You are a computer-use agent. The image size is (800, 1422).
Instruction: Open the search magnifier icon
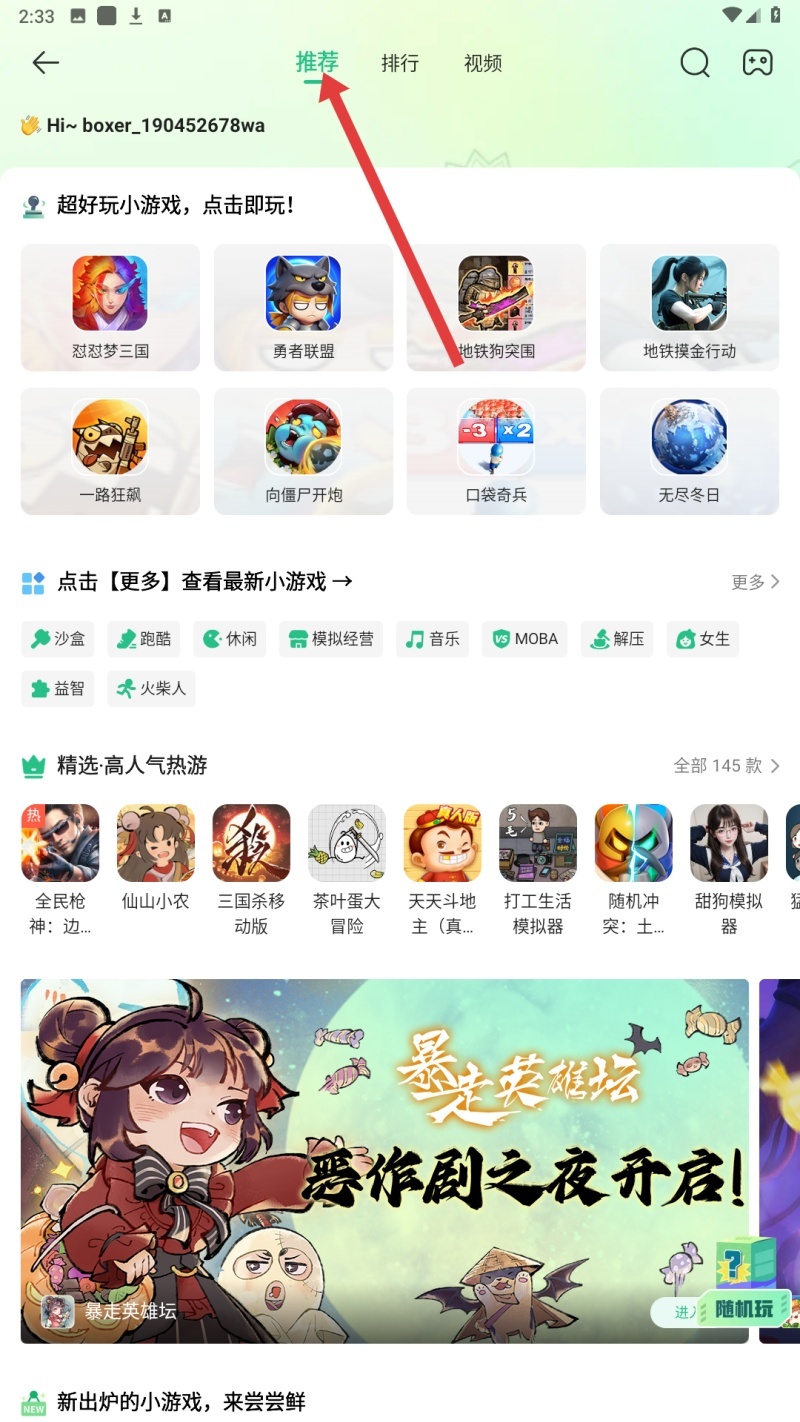click(694, 63)
